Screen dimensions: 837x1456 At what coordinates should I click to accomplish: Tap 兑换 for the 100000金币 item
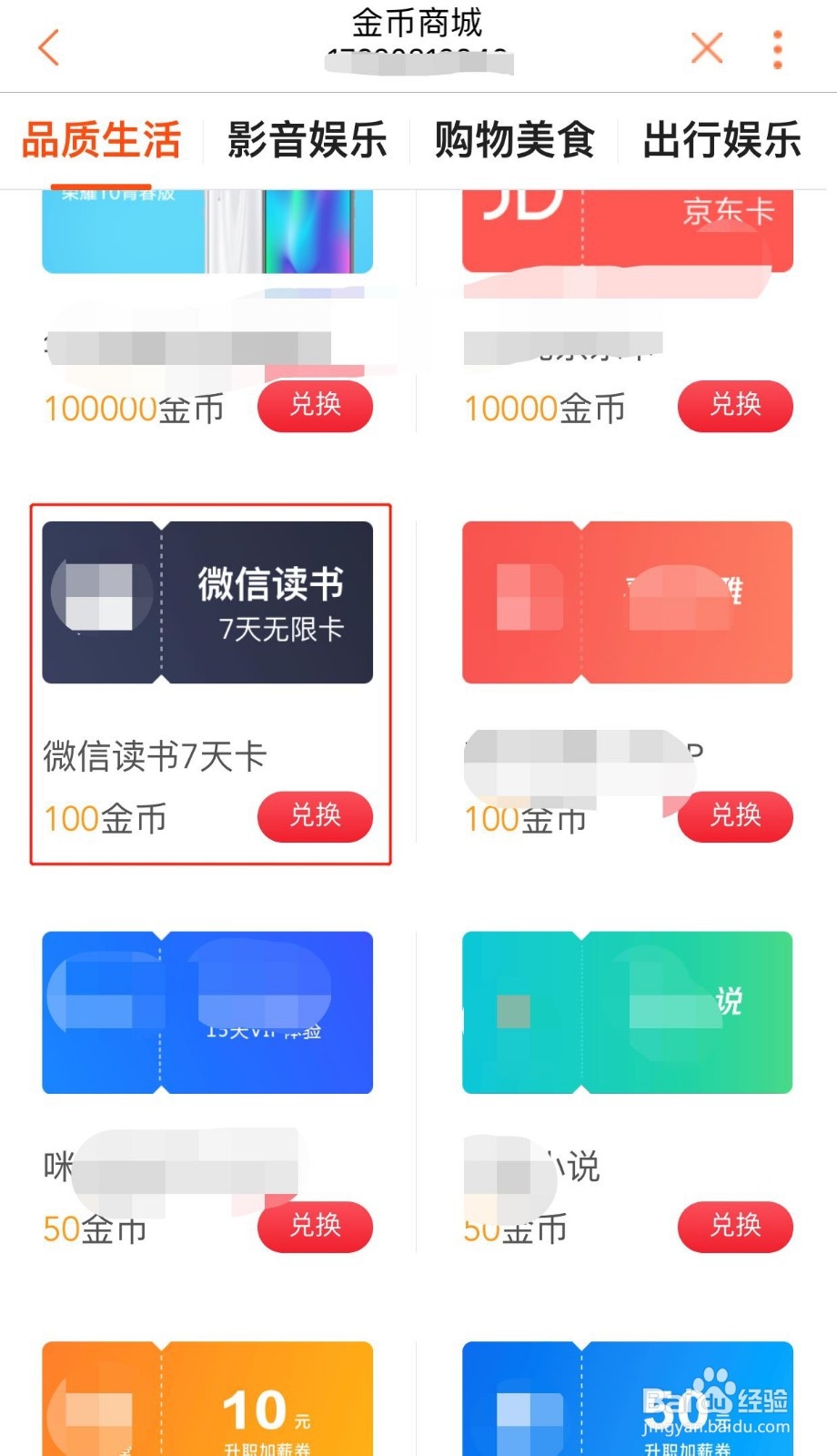[315, 406]
